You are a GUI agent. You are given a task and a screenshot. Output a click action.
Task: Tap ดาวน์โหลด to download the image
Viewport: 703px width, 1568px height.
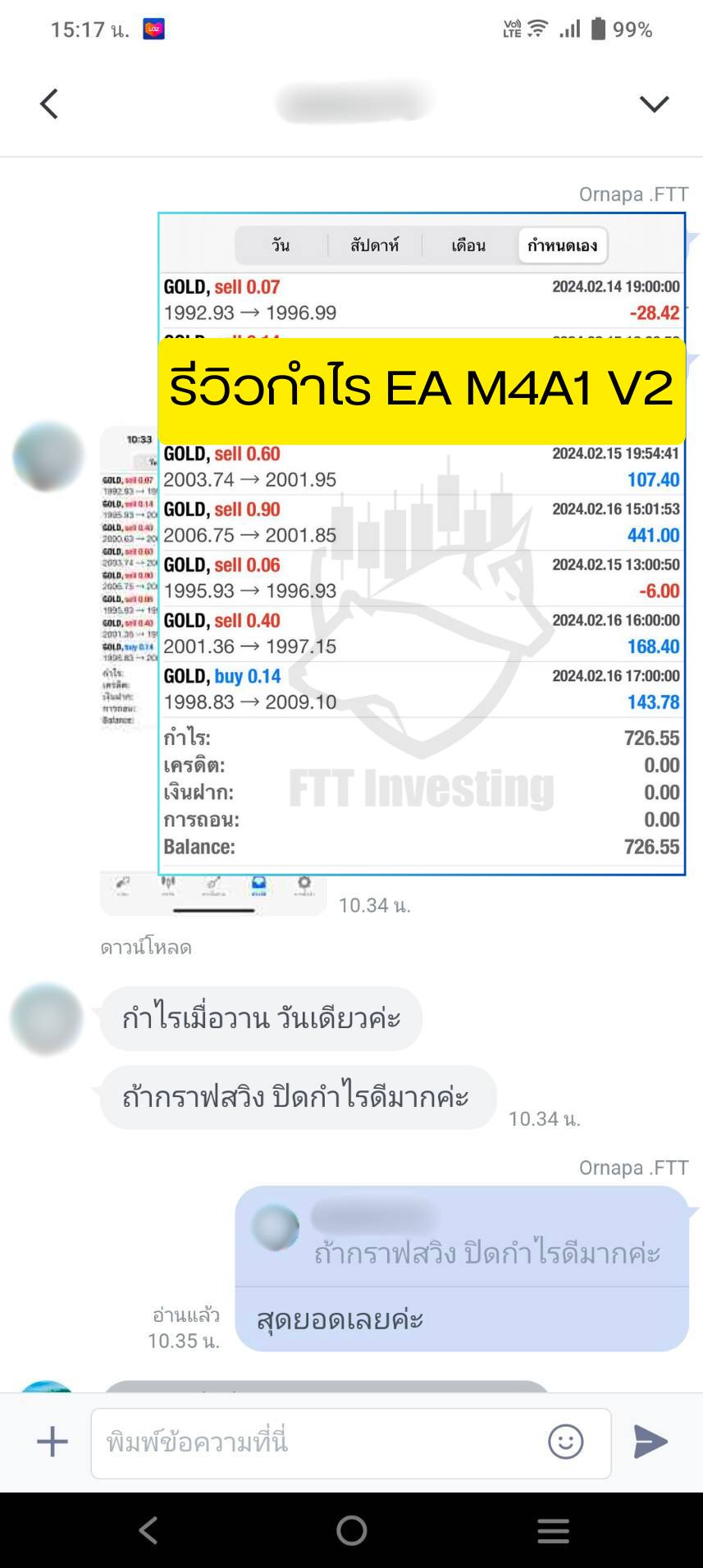pyautogui.click(x=146, y=948)
